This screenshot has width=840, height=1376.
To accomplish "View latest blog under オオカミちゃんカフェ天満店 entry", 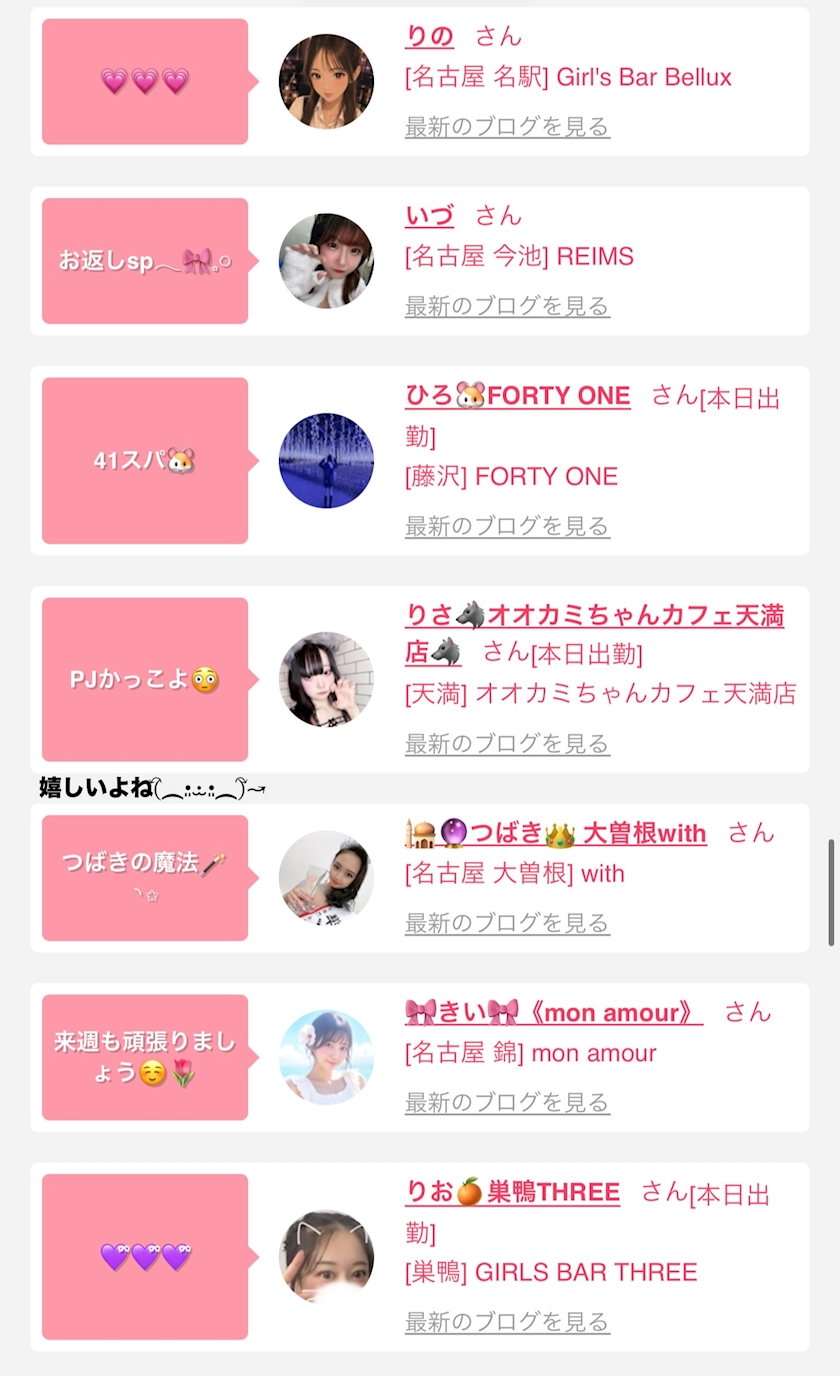I will 507,744.
